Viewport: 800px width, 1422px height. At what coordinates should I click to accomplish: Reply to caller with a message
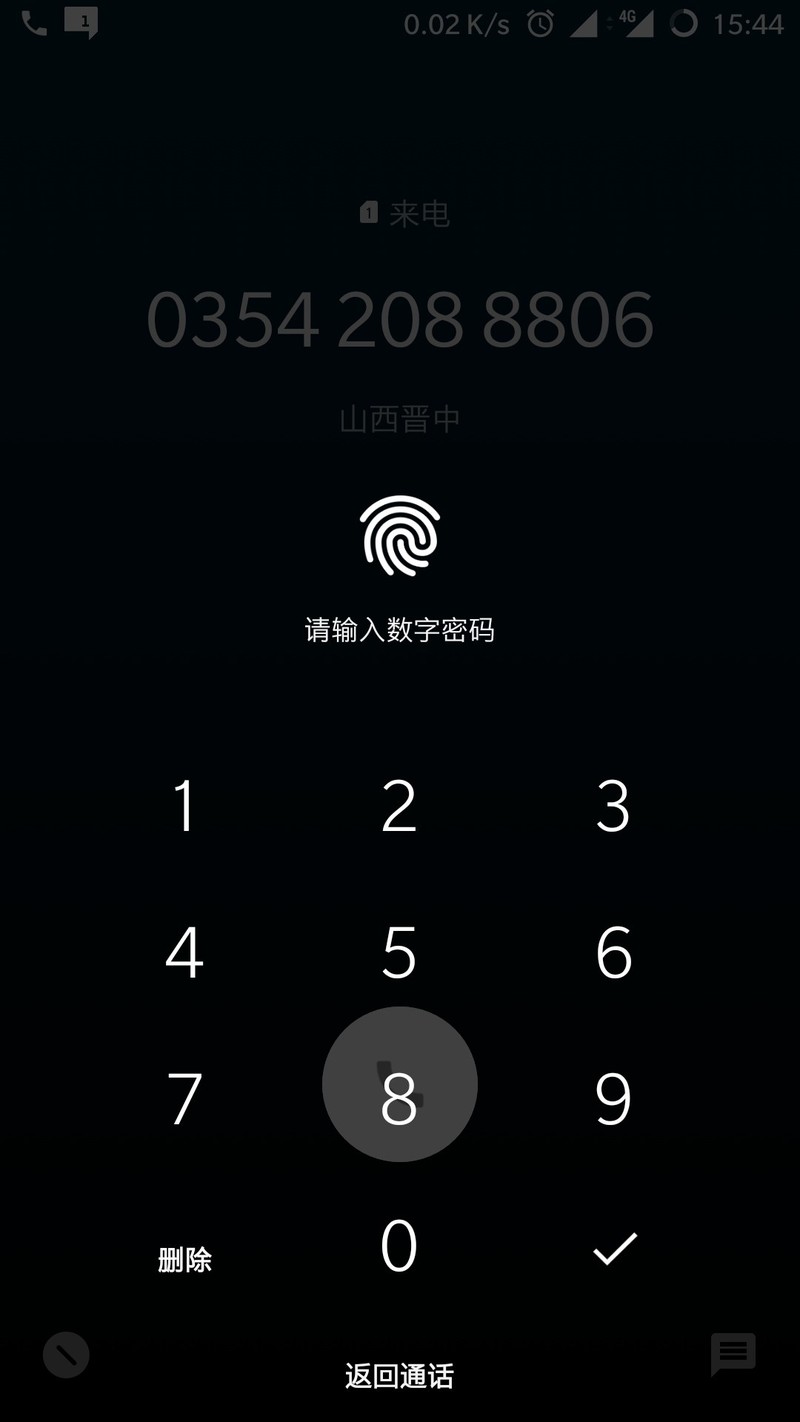click(x=732, y=1355)
